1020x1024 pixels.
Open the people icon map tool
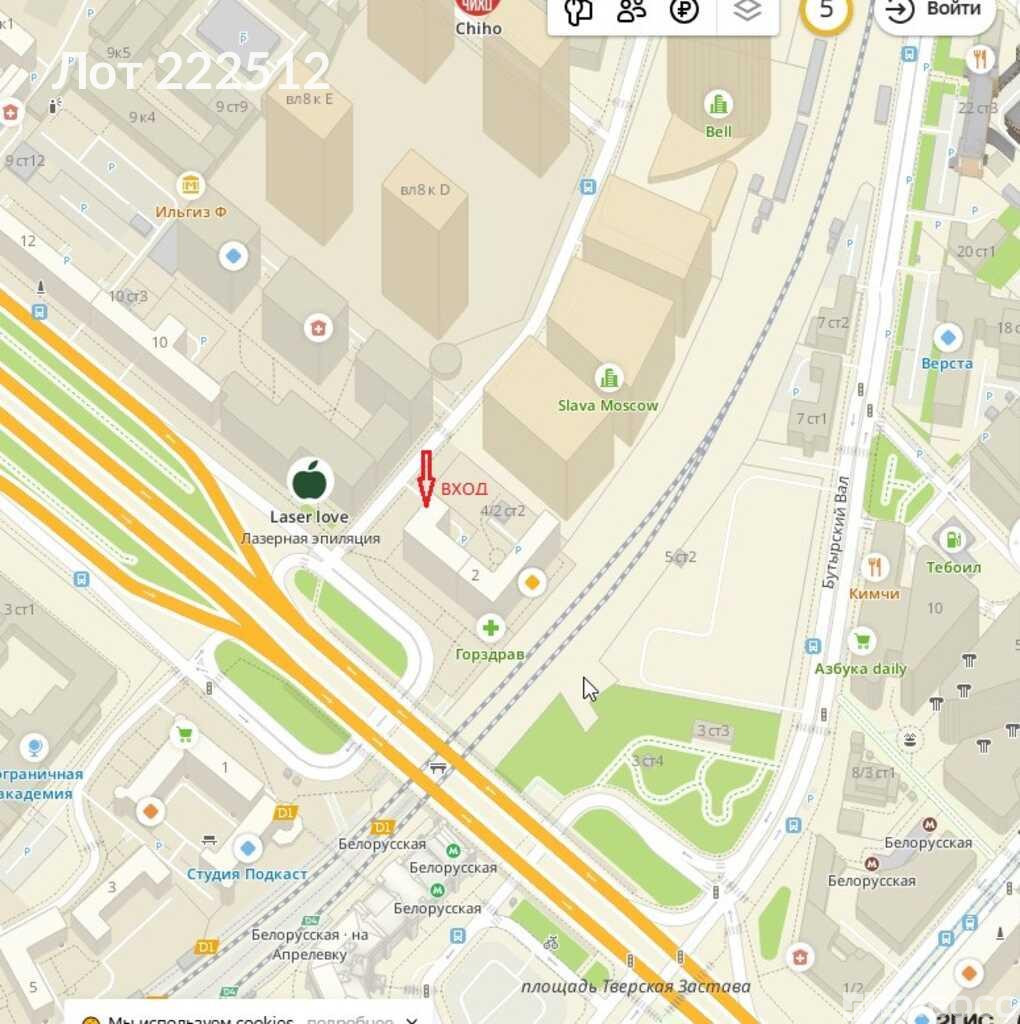632,11
